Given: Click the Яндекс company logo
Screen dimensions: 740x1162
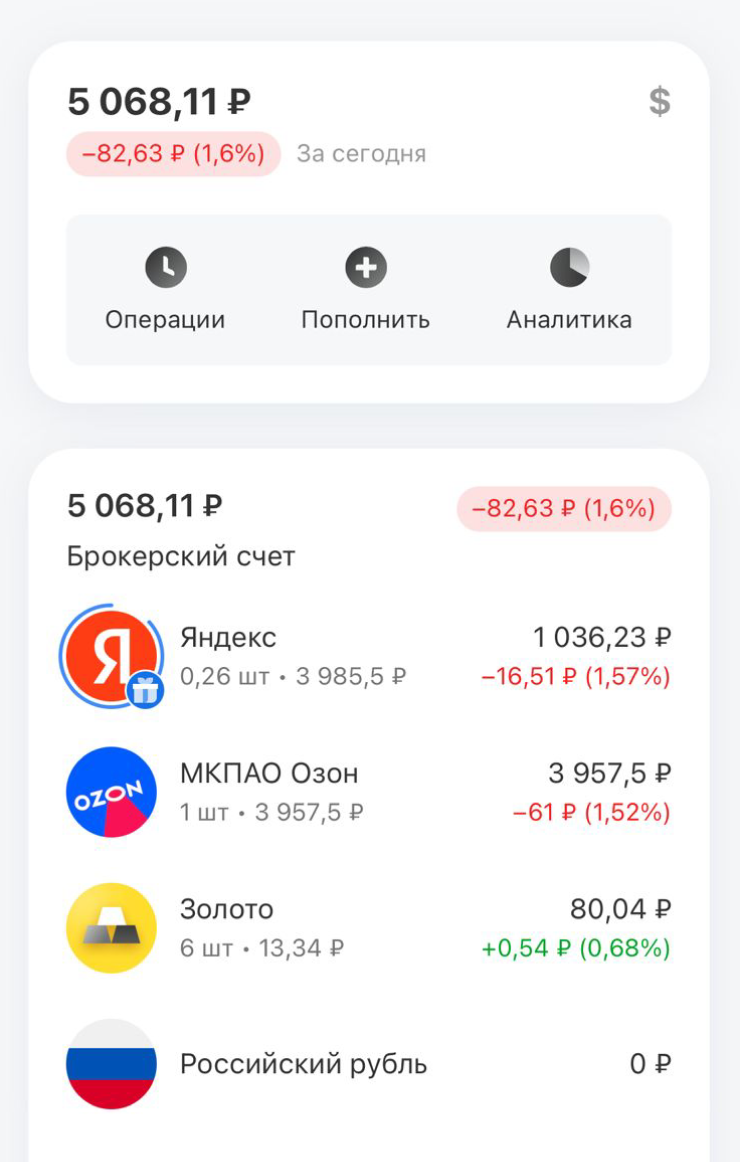Looking at the screenshot, I should (110, 655).
